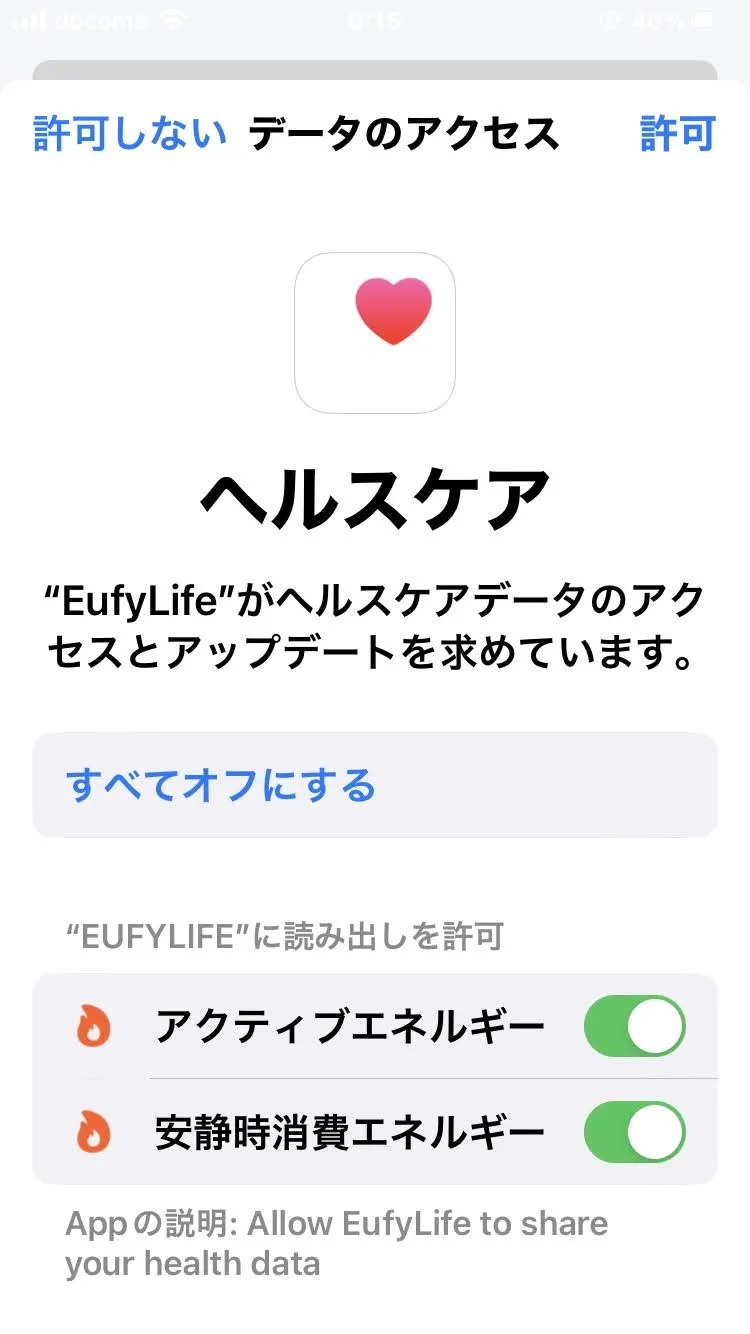
Task: Toggle off アクティブエネルギー read permission
Action: [635, 1026]
